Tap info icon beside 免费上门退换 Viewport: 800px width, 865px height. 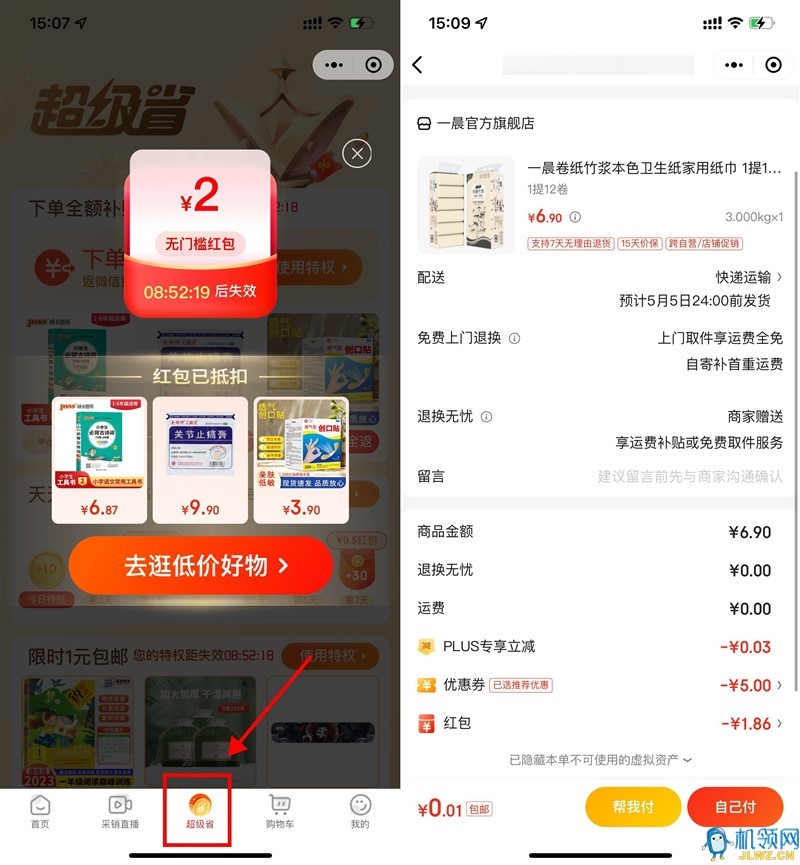coord(515,338)
